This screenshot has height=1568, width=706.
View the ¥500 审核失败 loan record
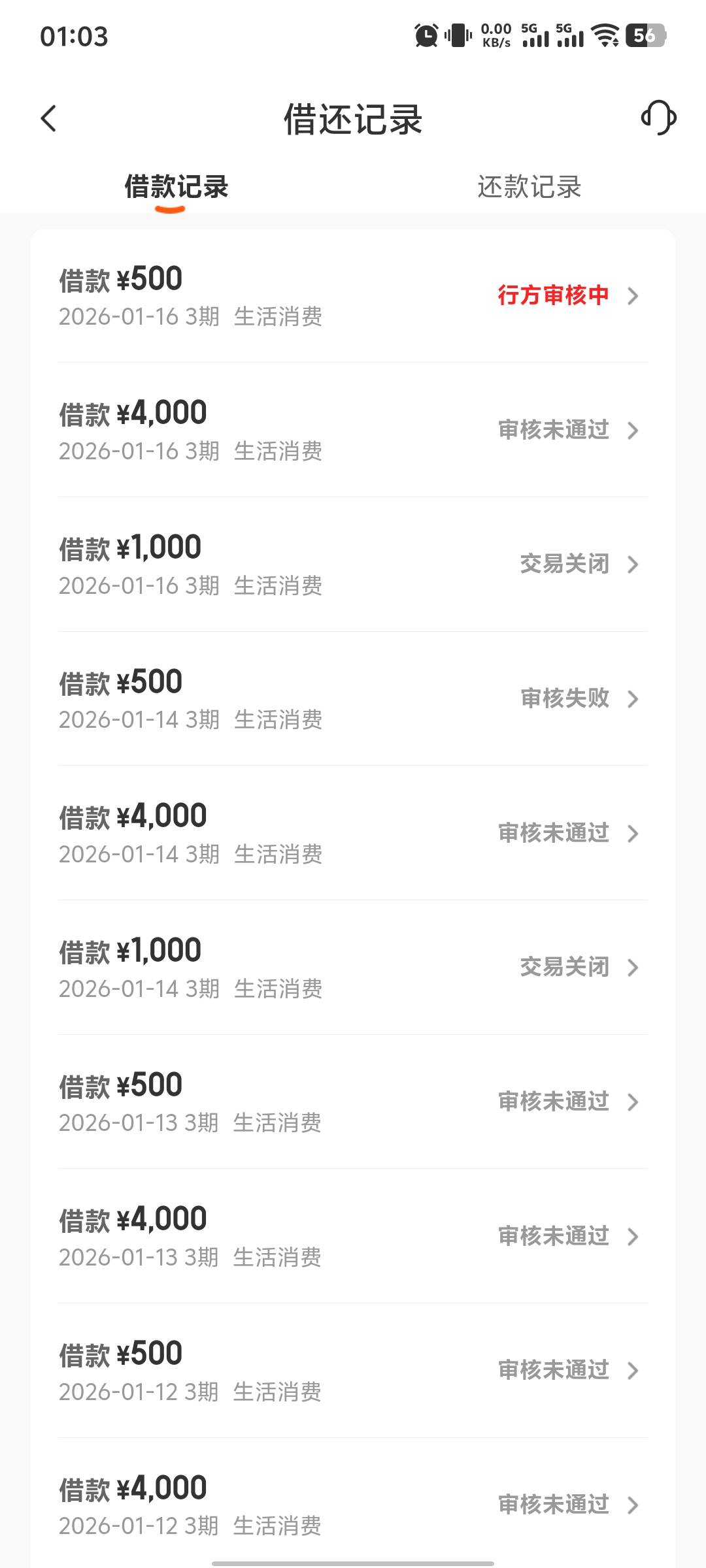pos(353,699)
